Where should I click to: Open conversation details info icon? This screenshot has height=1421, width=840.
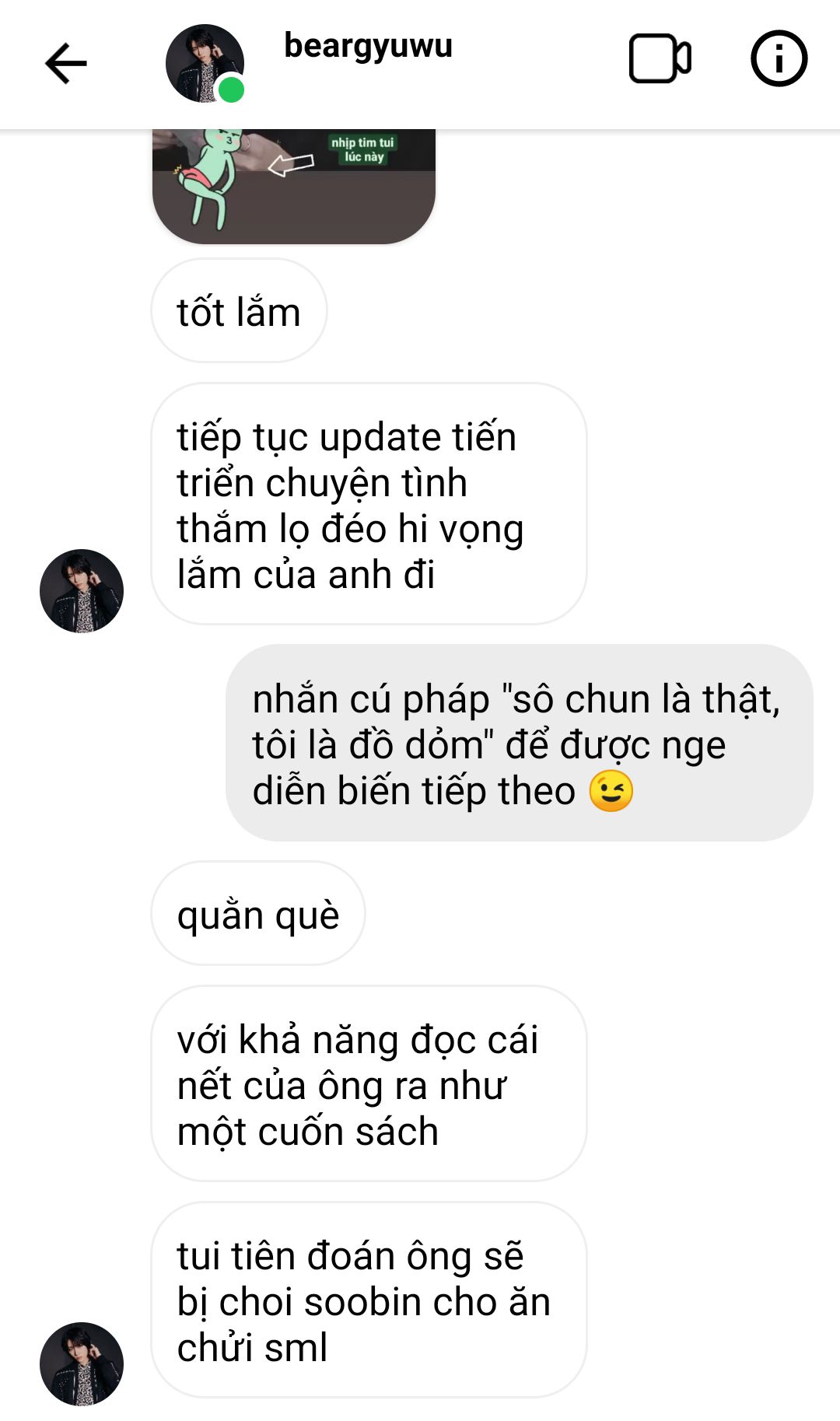pos(779,59)
